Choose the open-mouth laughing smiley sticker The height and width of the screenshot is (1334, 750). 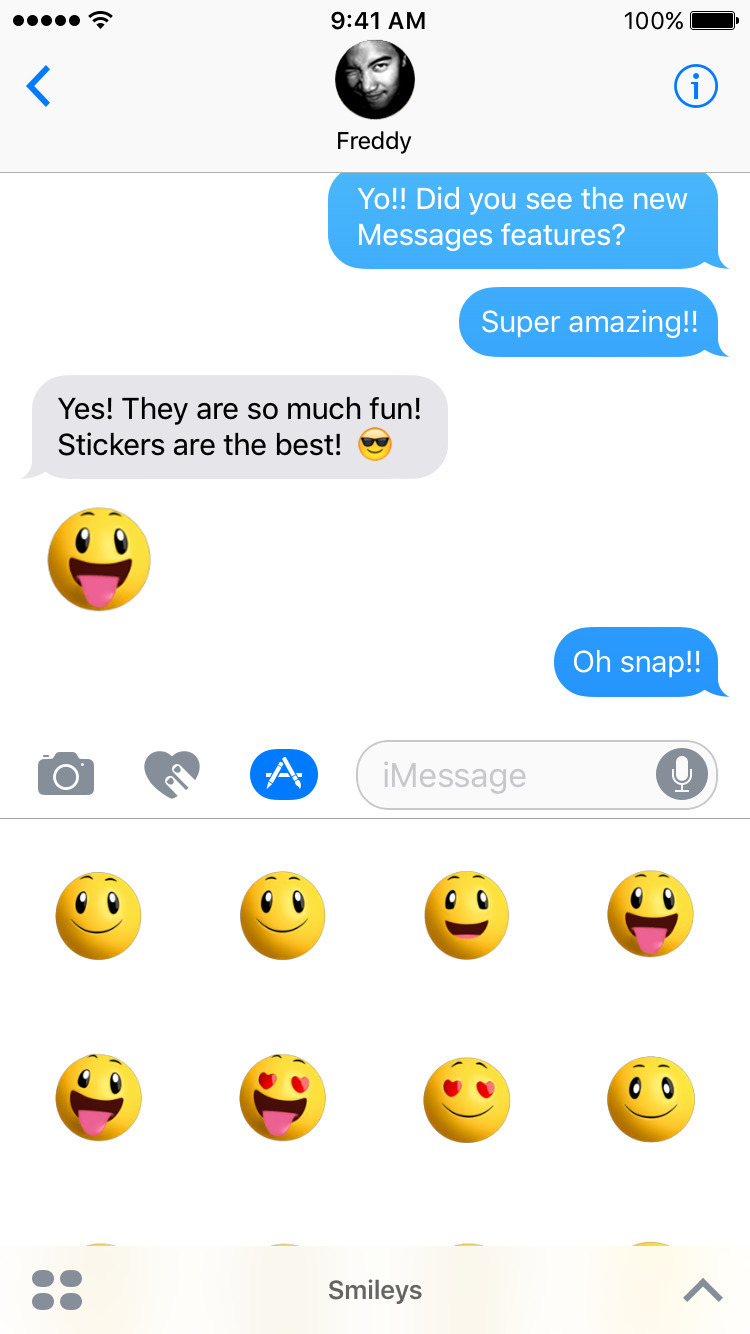pos(467,915)
